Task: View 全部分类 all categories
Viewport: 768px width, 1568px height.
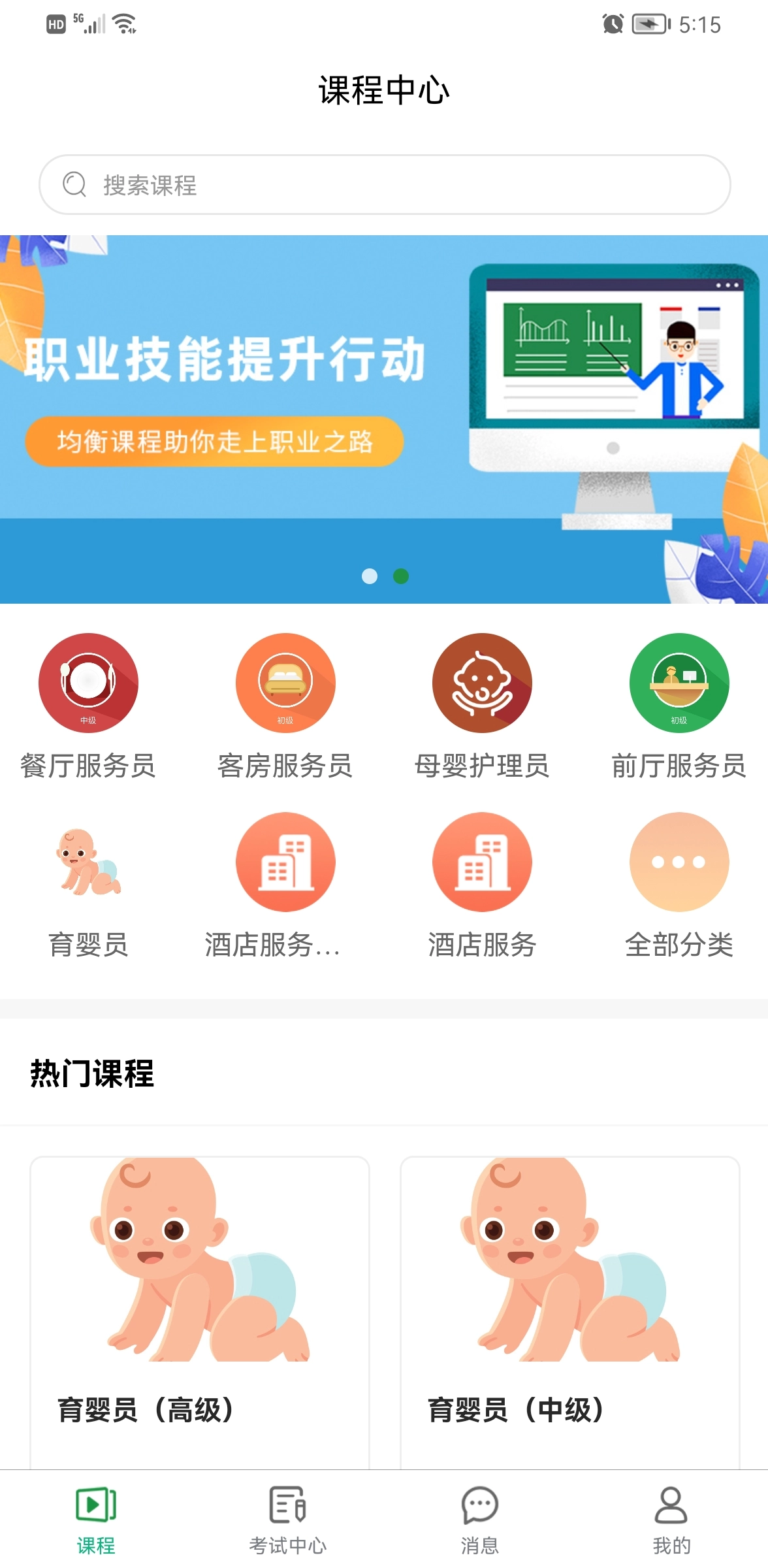Action: click(679, 885)
